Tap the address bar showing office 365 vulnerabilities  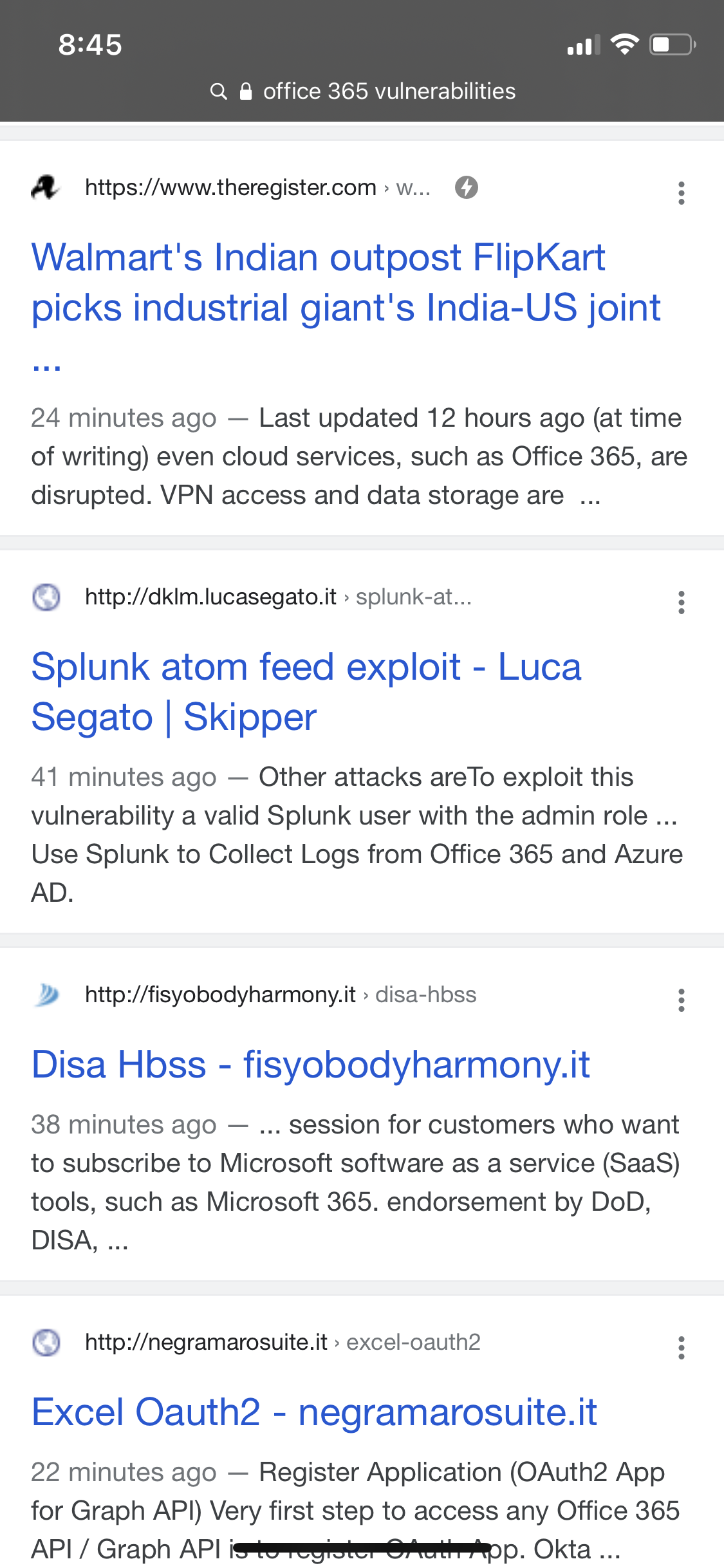coord(363,91)
